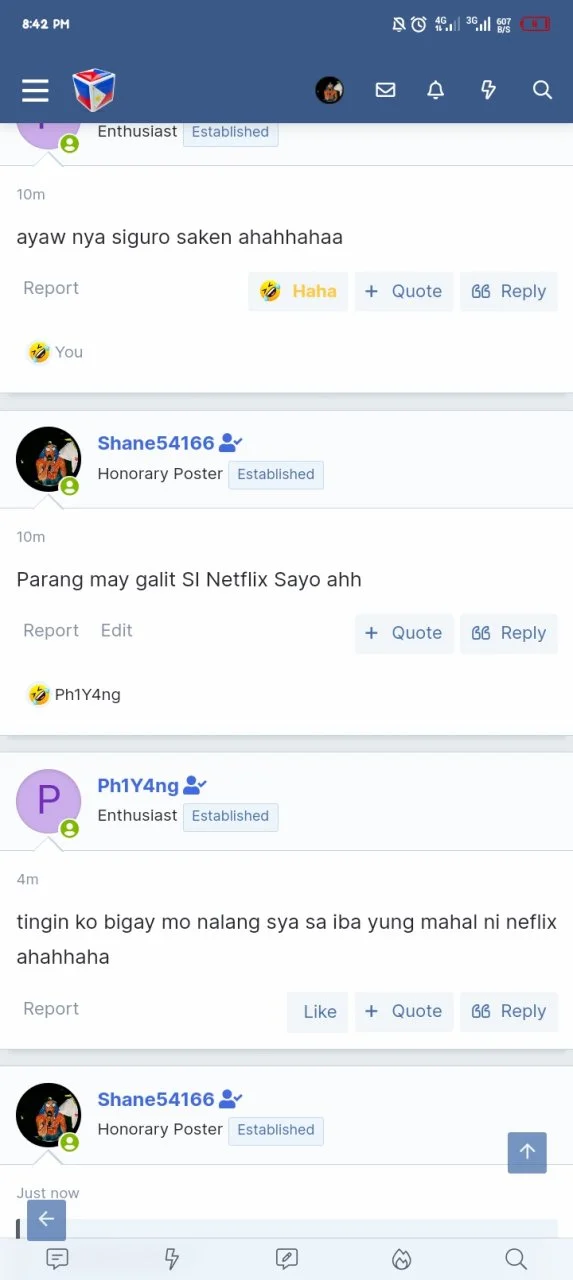Open your account avatar in the header

coord(329,90)
